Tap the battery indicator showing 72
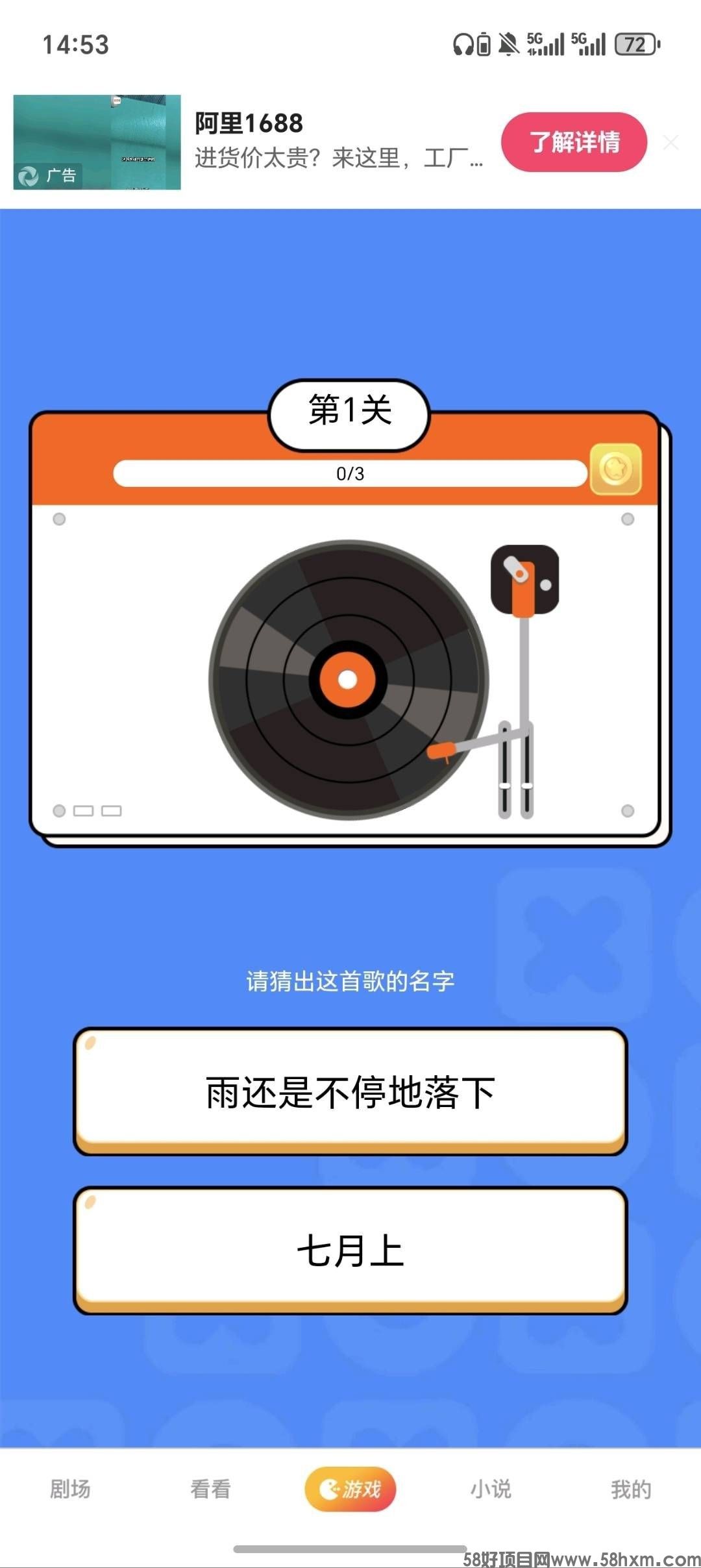701x1568 pixels. tap(633, 44)
